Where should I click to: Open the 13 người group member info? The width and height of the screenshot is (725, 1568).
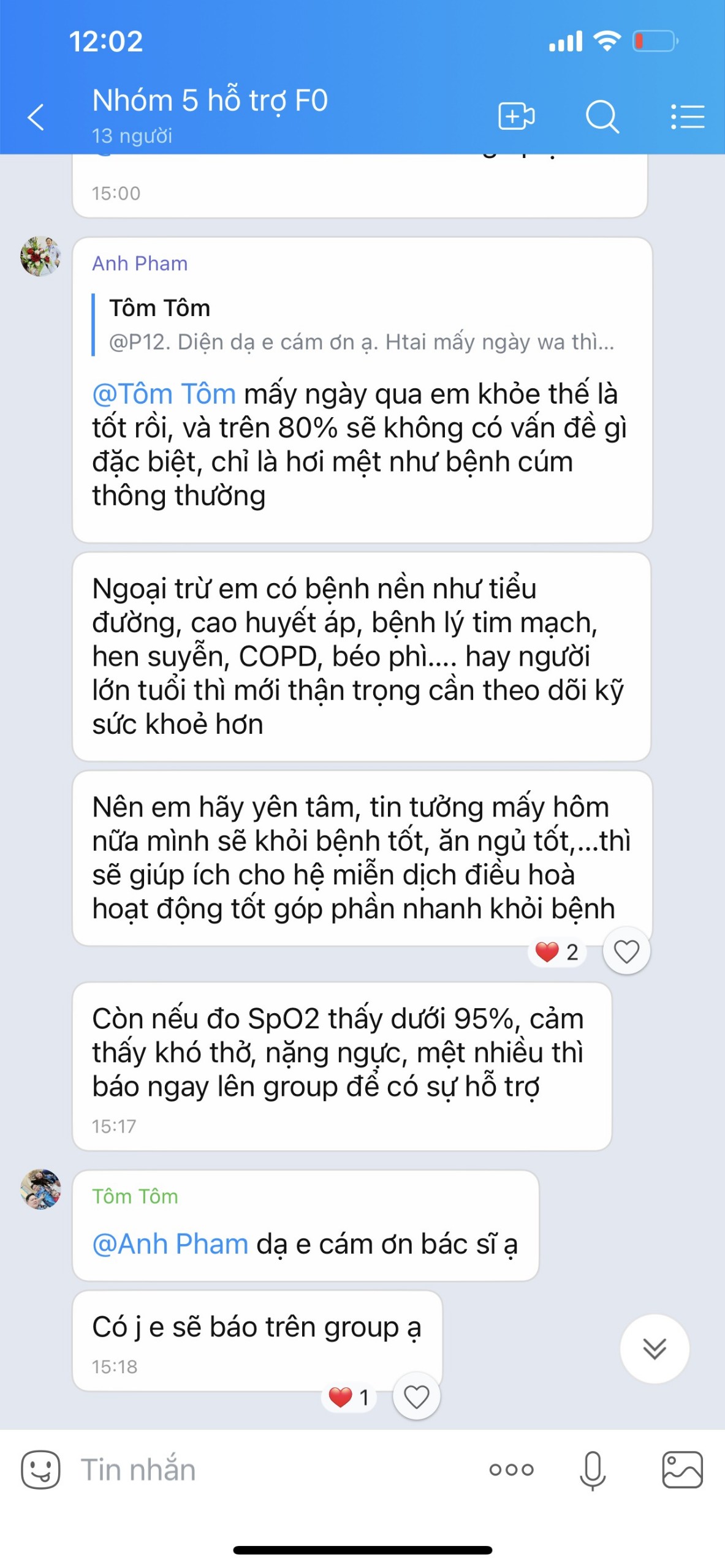point(132,135)
